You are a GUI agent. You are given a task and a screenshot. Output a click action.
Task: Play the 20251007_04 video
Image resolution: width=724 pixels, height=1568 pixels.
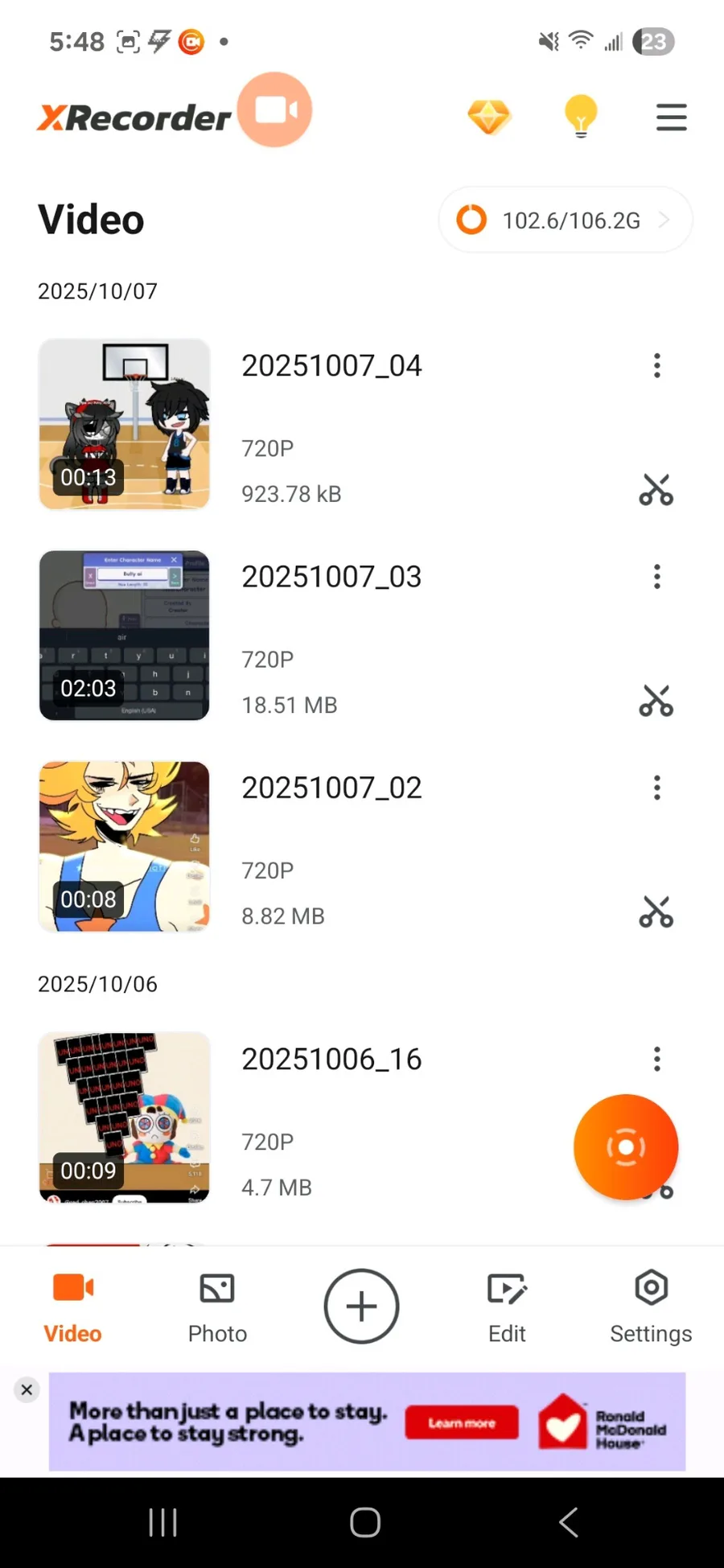(125, 424)
